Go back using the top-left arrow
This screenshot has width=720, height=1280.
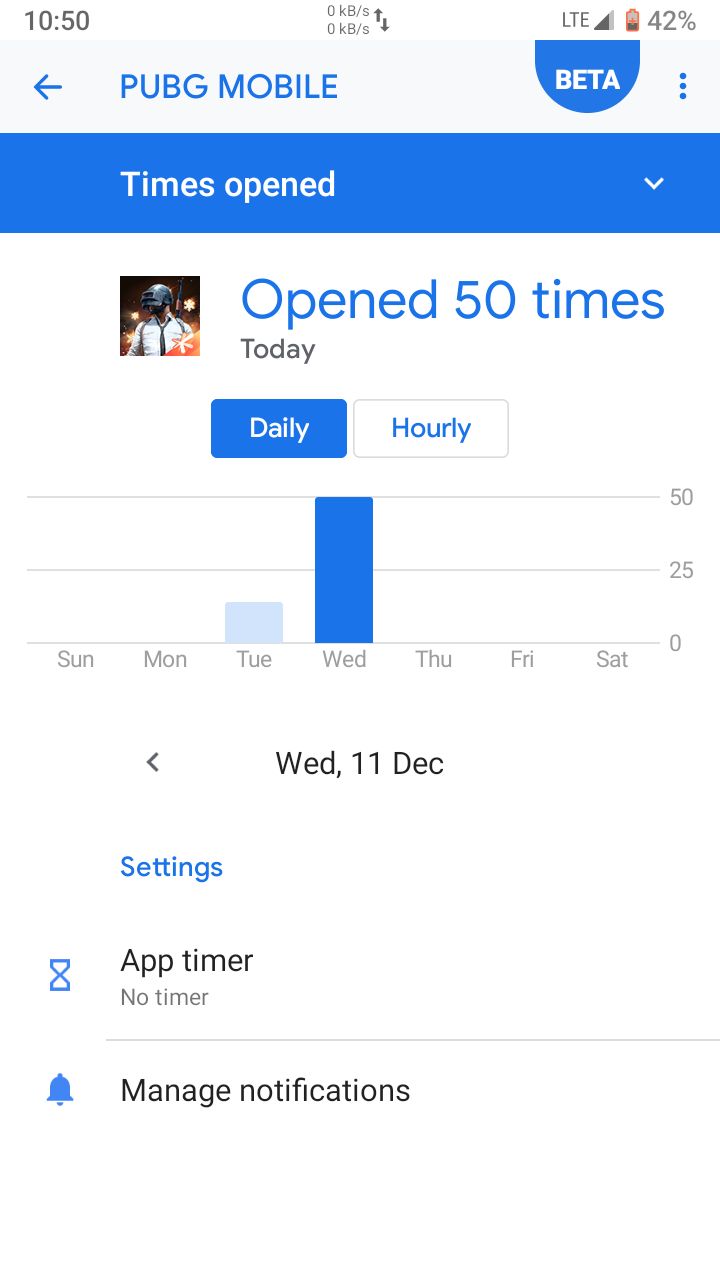click(48, 87)
